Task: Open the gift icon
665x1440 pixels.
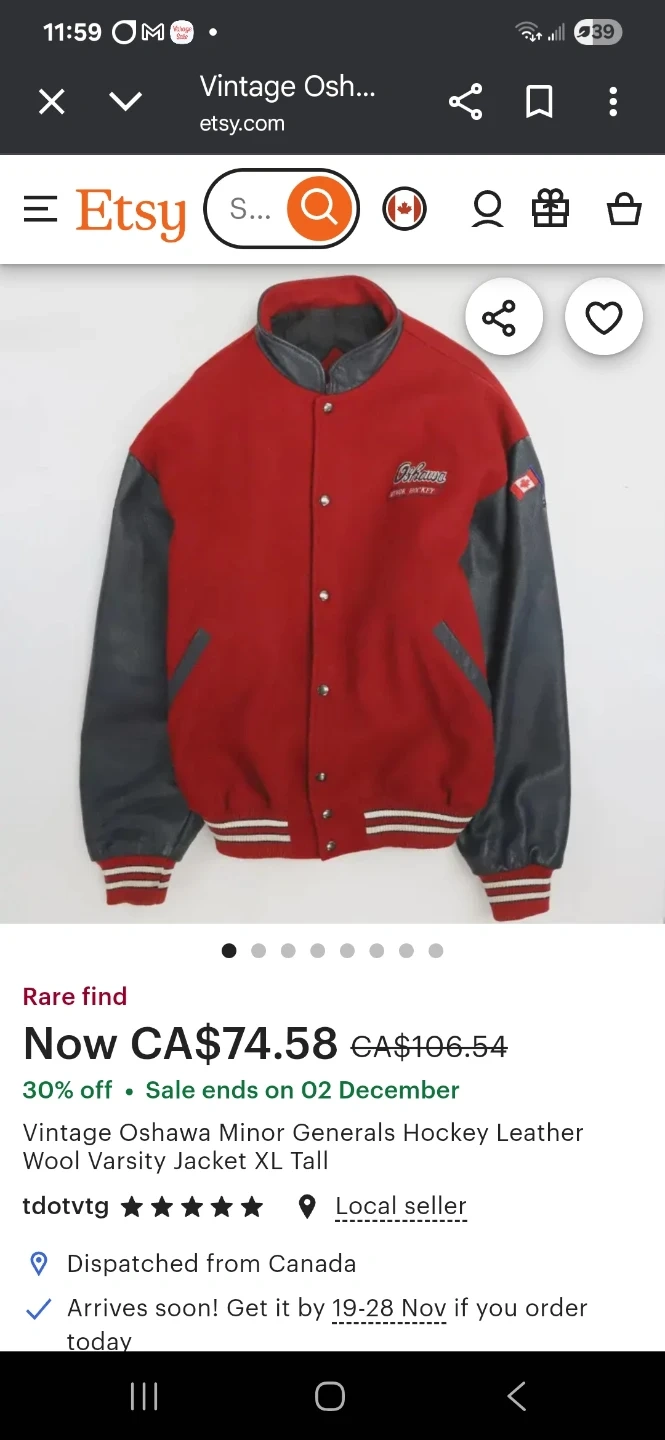Action: click(550, 209)
